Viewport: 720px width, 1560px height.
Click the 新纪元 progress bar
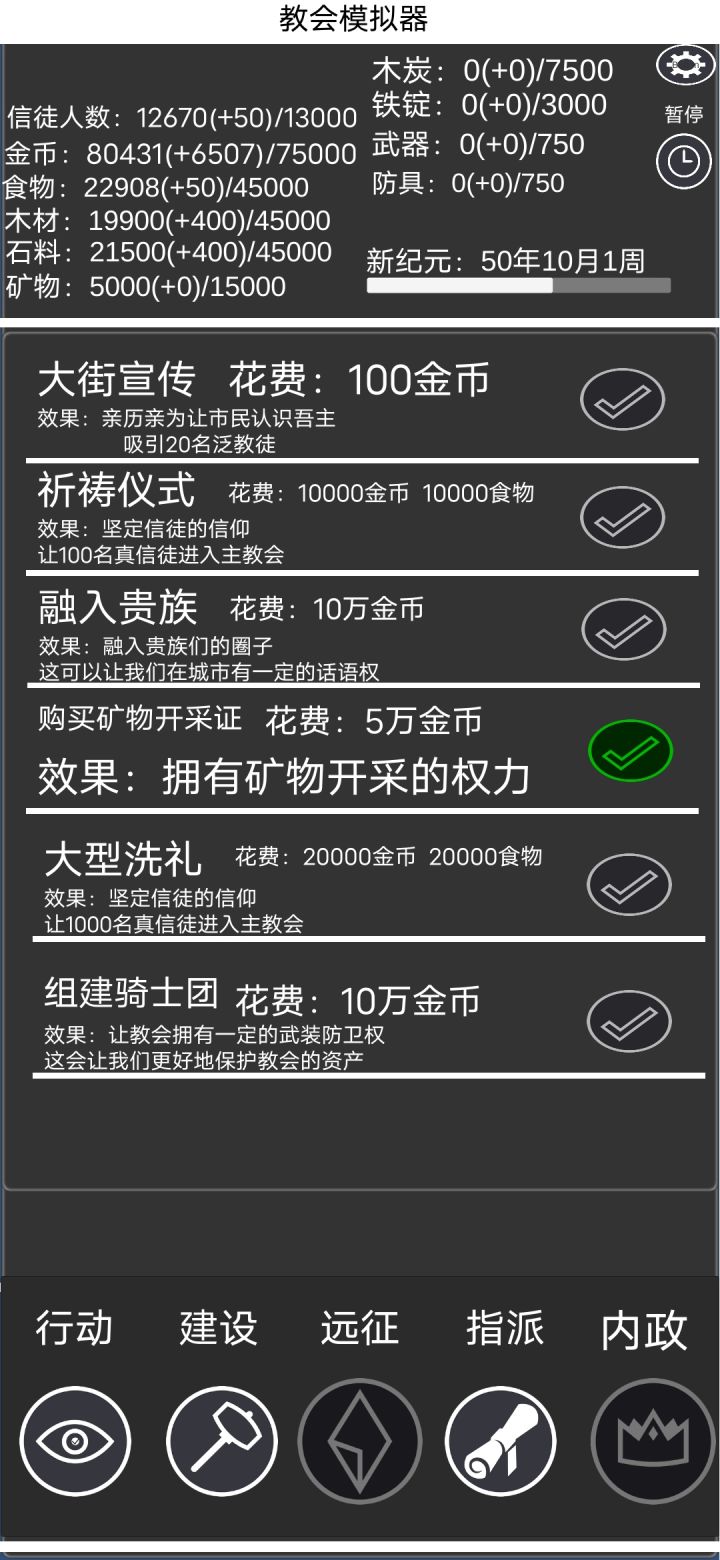tap(520, 285)
